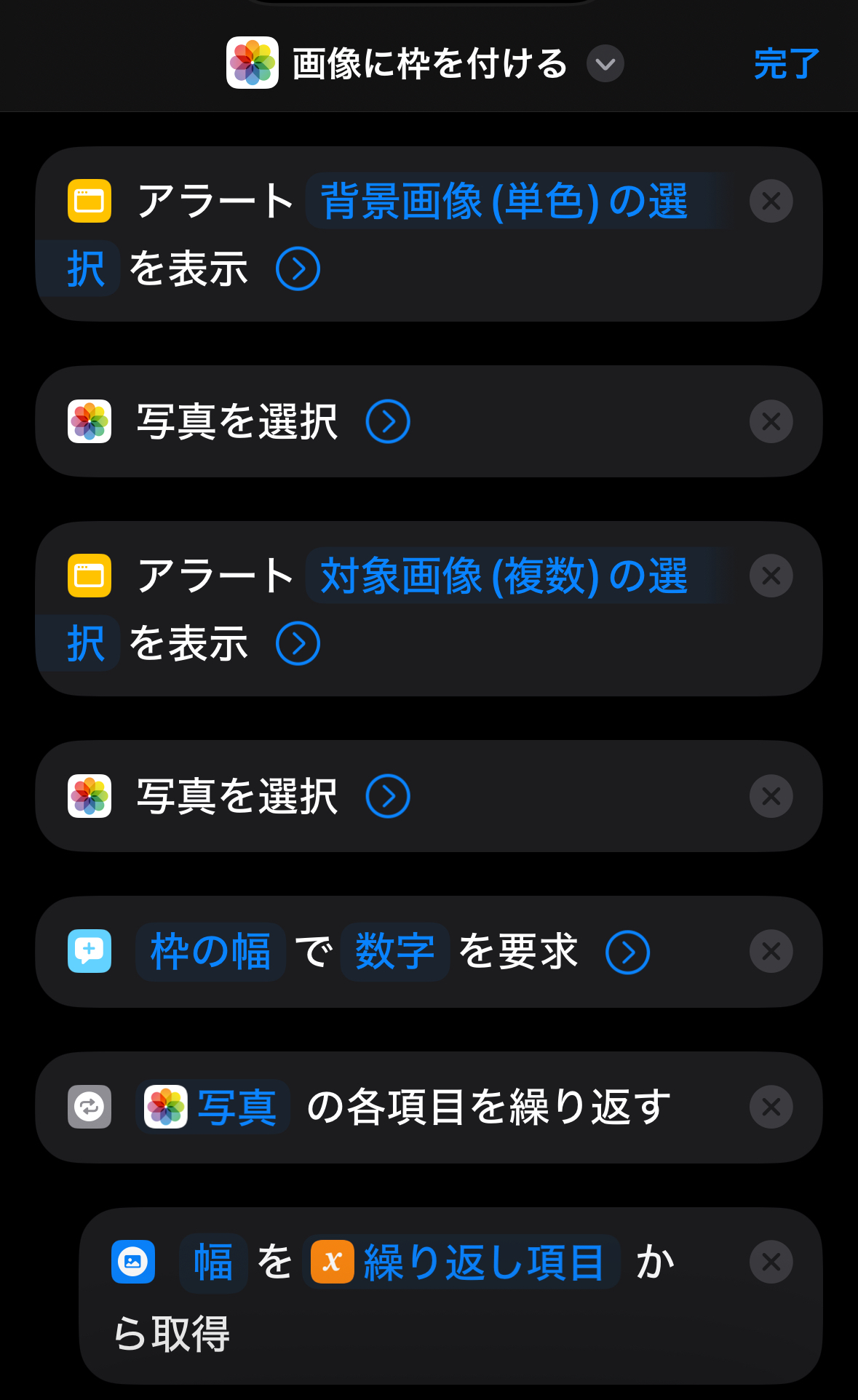The image size is (858, 1400).
Task: Delete the 枠の幅 で 数字 を要求 action
Action: 771,951
